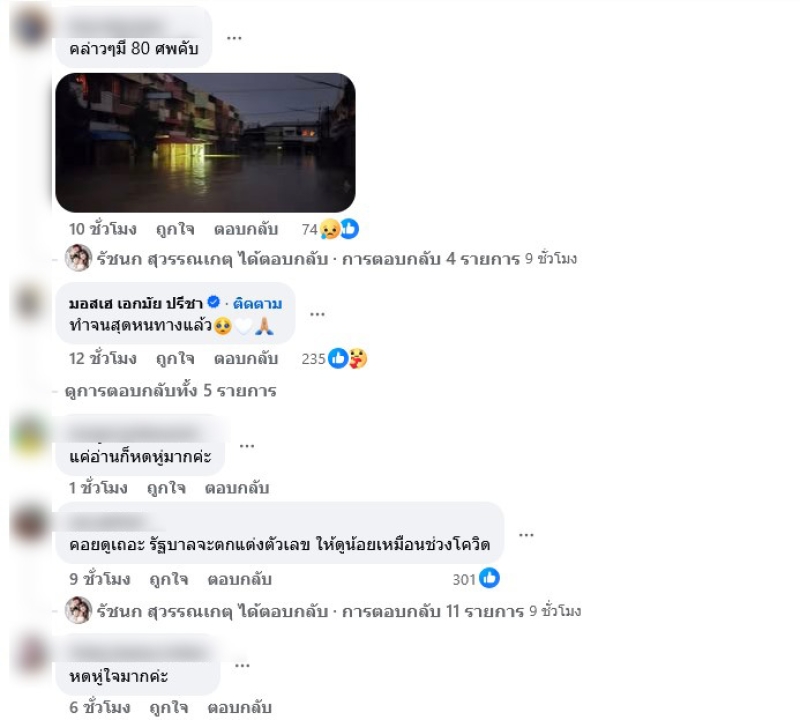Screen dimensions: 800x720
Task: Open options for the "ทำจนสุดหนทางแล้ว" comment
Action: pyautogui.click(x=317, y=314)
